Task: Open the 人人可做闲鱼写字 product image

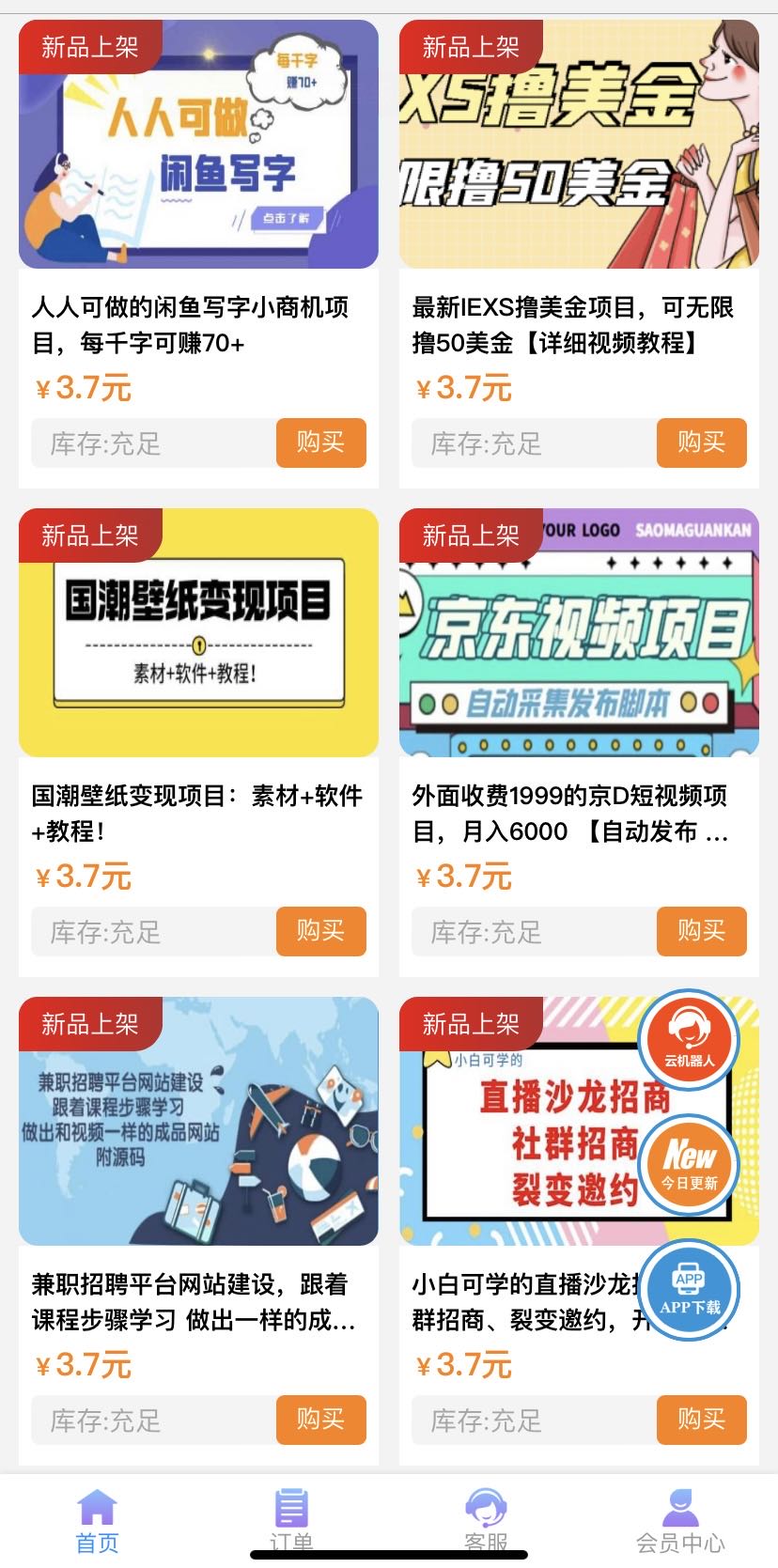Action: (x=198, y=145)
